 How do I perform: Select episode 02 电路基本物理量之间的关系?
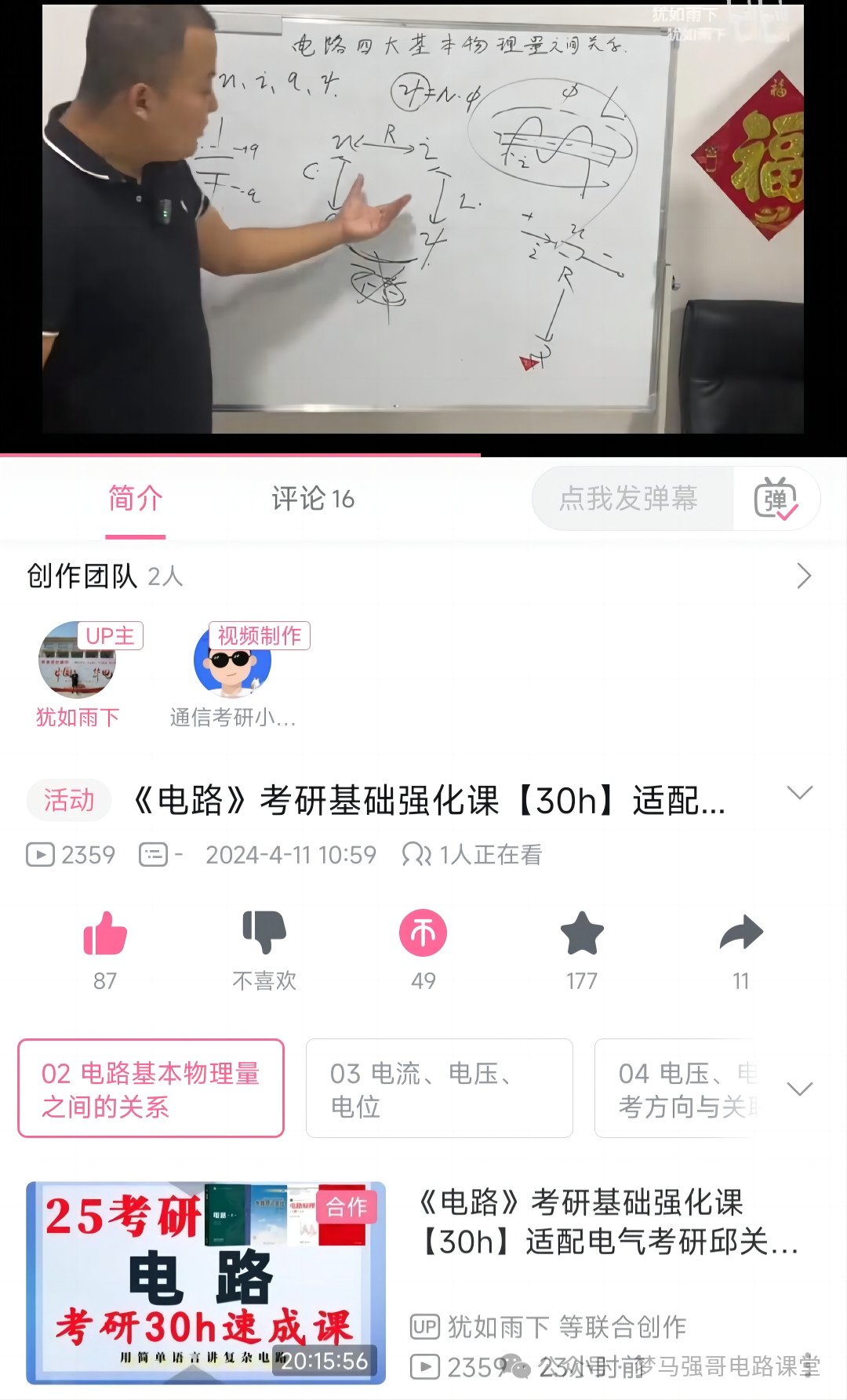pyautogui.click(x=151, y=1088)
